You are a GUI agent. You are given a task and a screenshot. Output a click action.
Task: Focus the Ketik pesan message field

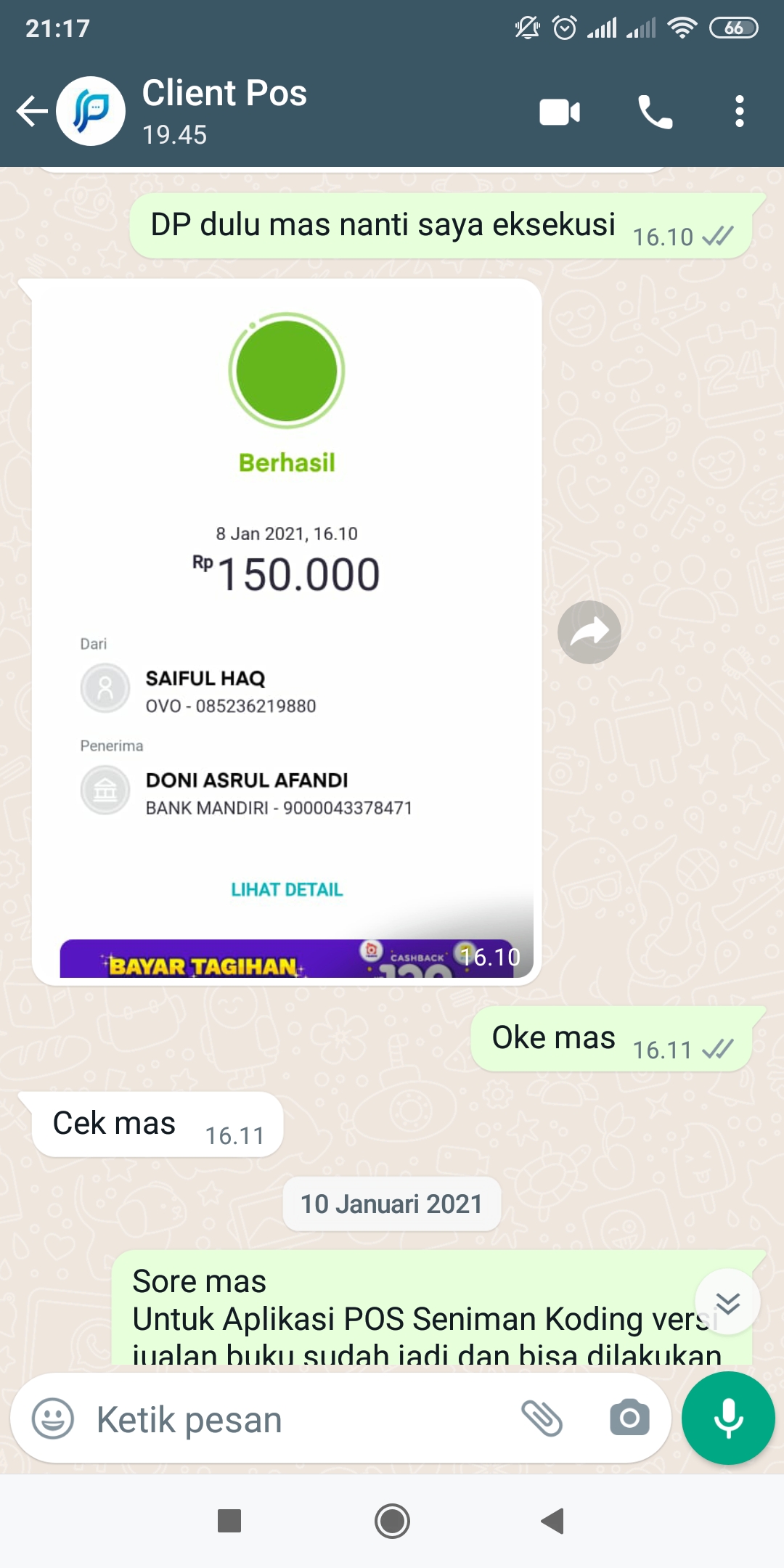(x=298, y=1419)
